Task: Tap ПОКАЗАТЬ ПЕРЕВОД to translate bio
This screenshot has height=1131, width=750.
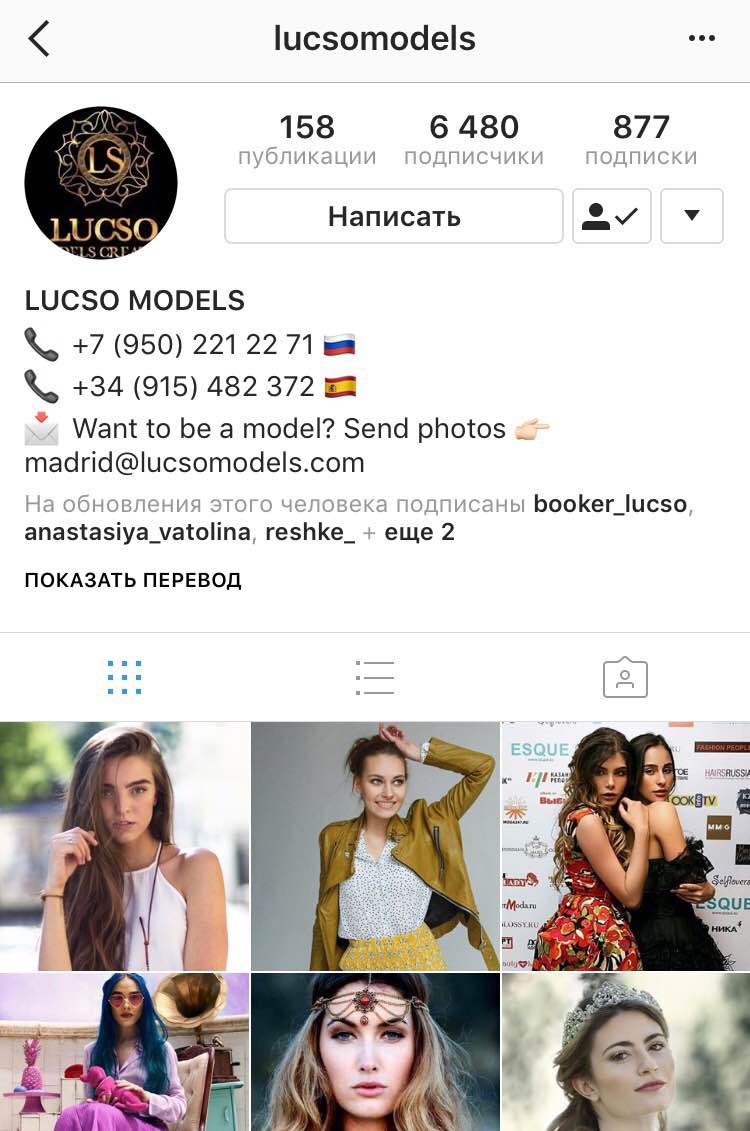Action: tap(133, 580)
